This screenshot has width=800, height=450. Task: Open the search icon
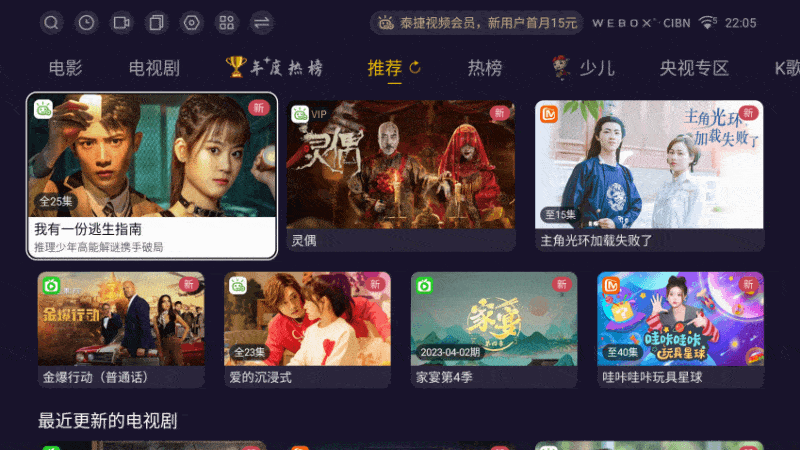click(x=52, y=22)
